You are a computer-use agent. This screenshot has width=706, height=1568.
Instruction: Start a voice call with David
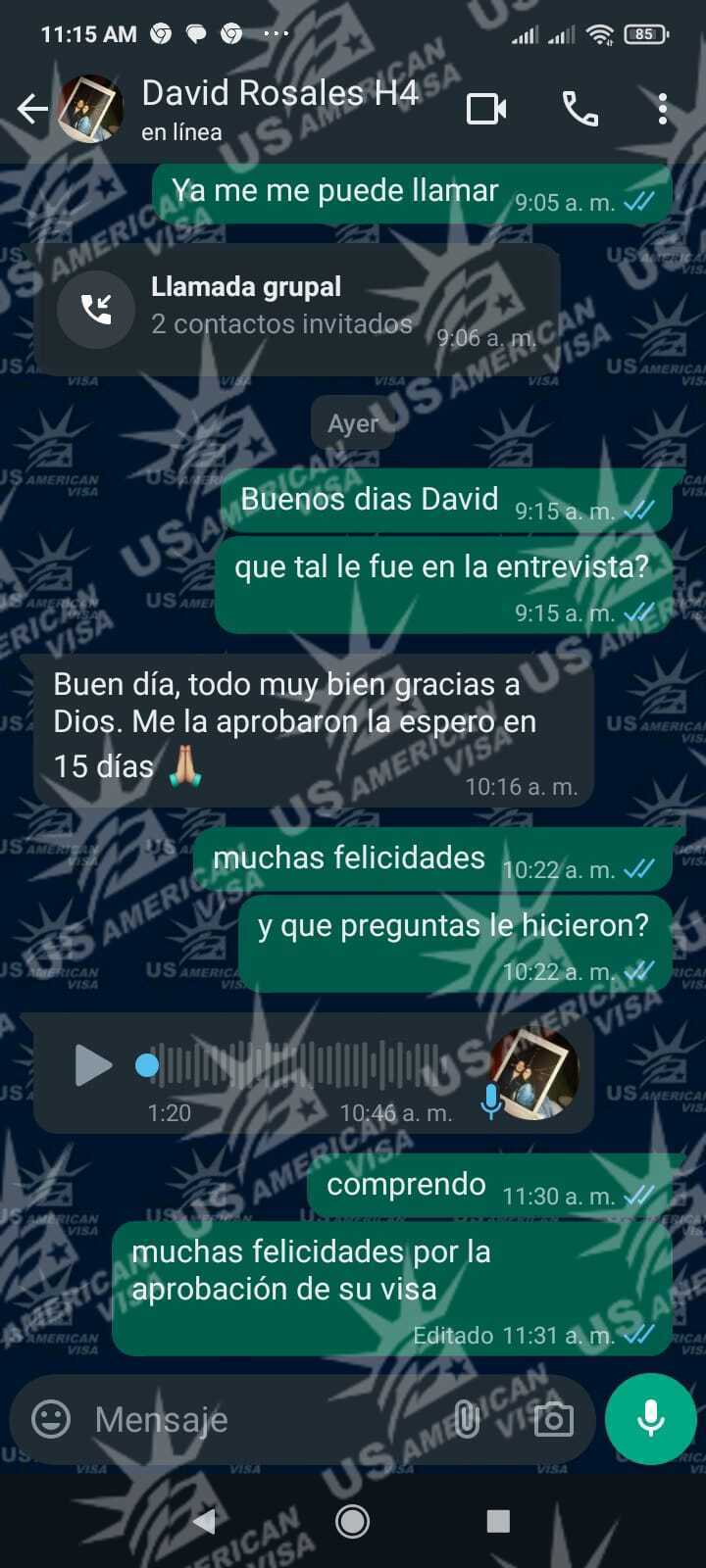point(580,109)
